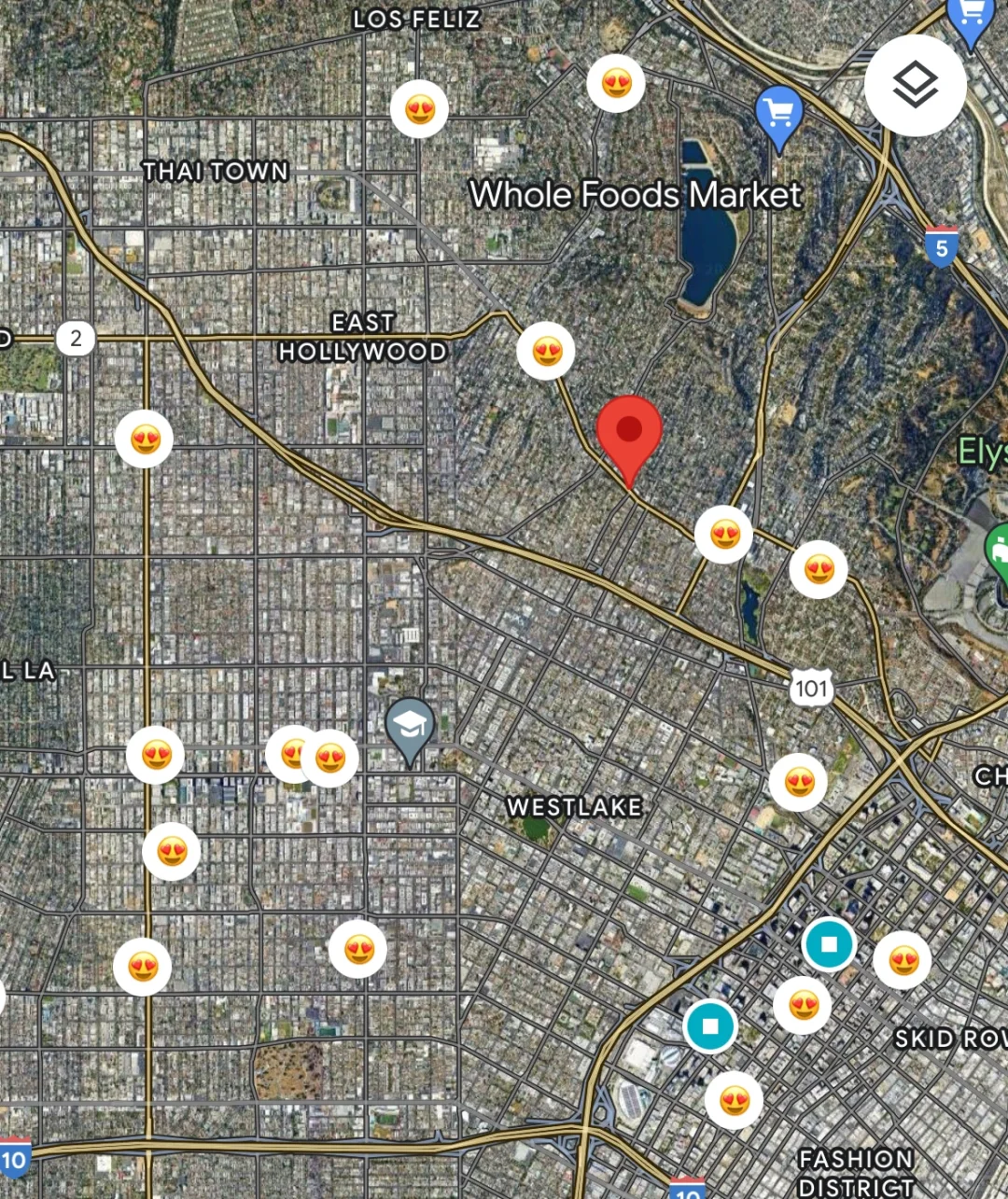Open saved place near East Hollywood label

pyautogui.click(x=546, y=351)
